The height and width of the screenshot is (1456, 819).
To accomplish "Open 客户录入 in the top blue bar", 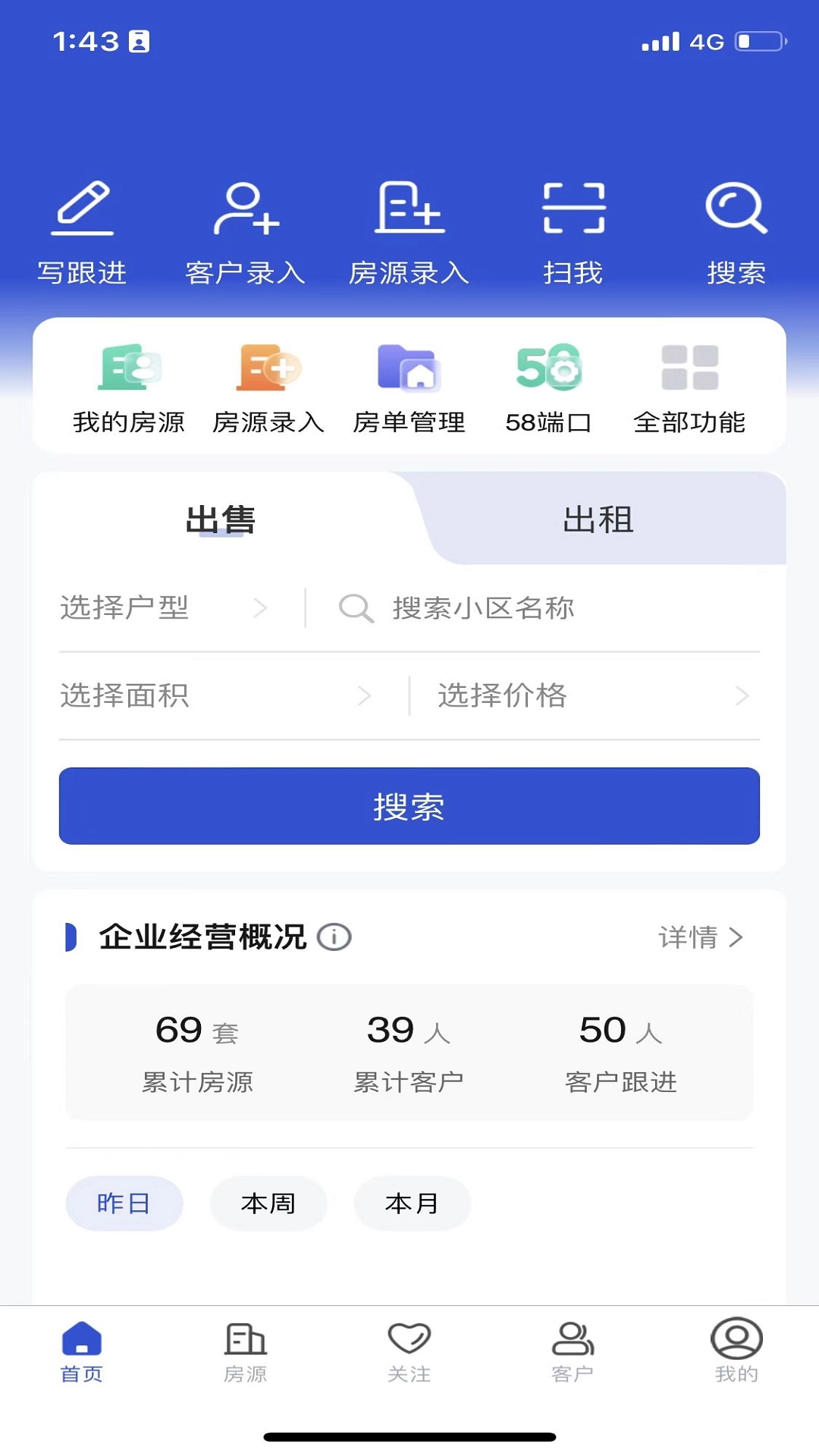I will point(245,232).
